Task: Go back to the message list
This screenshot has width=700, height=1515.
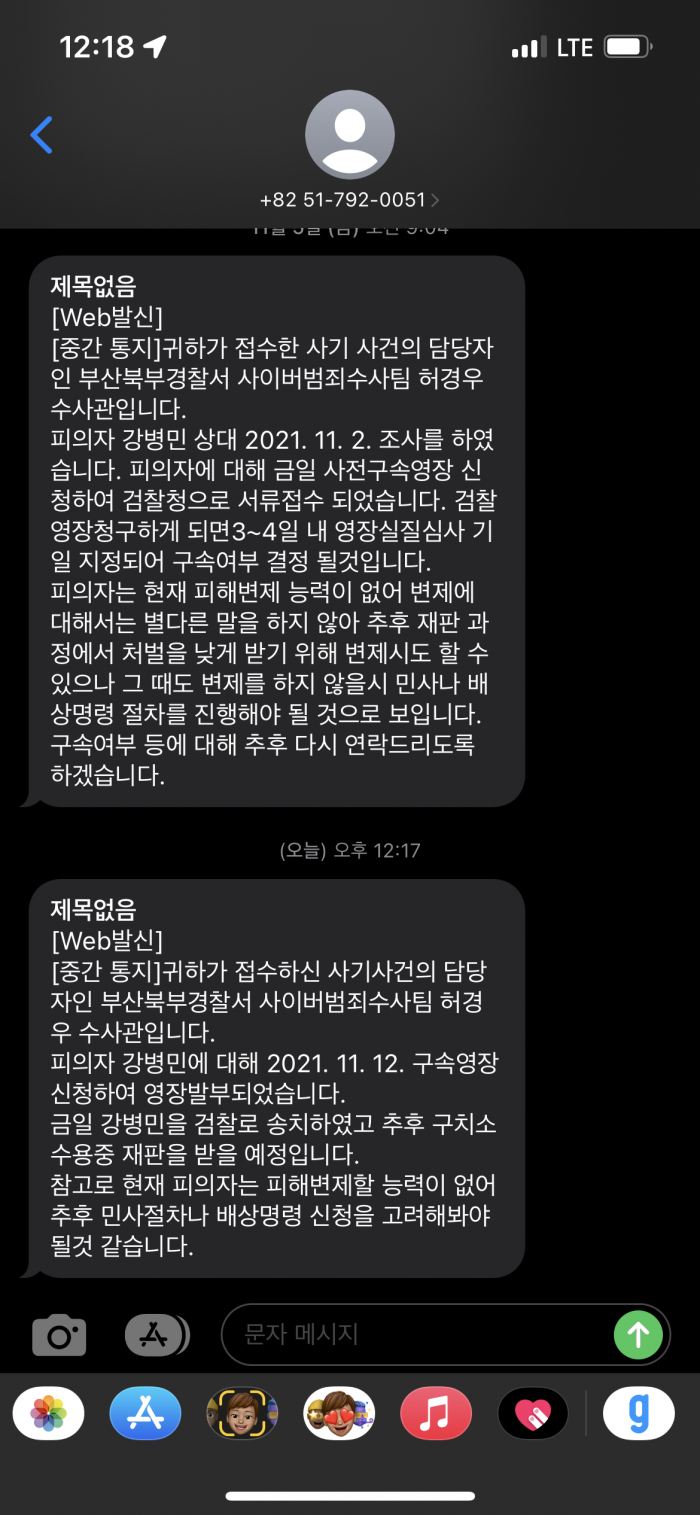Action: tap(41, 135)
